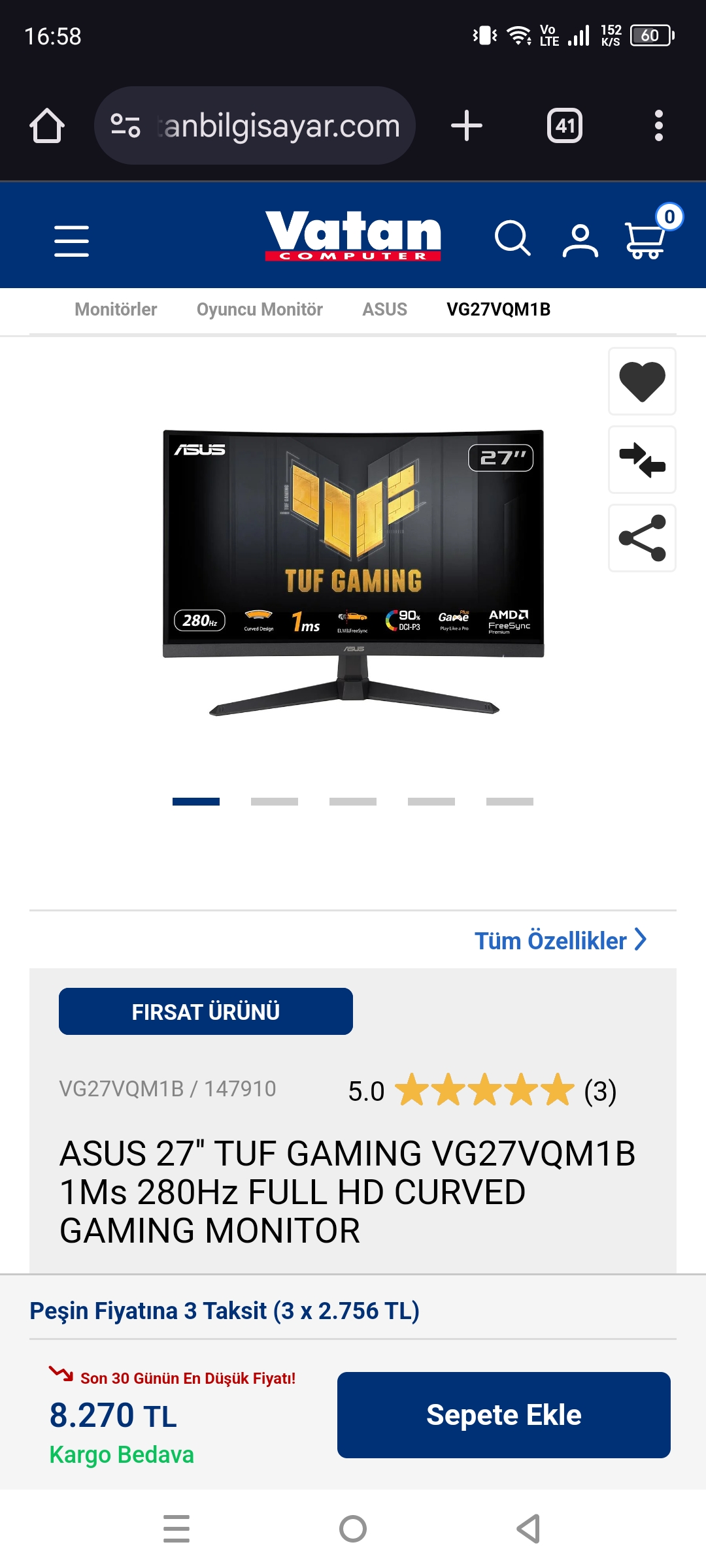Open Tüm Özellikler link

[x=560, y=941]
